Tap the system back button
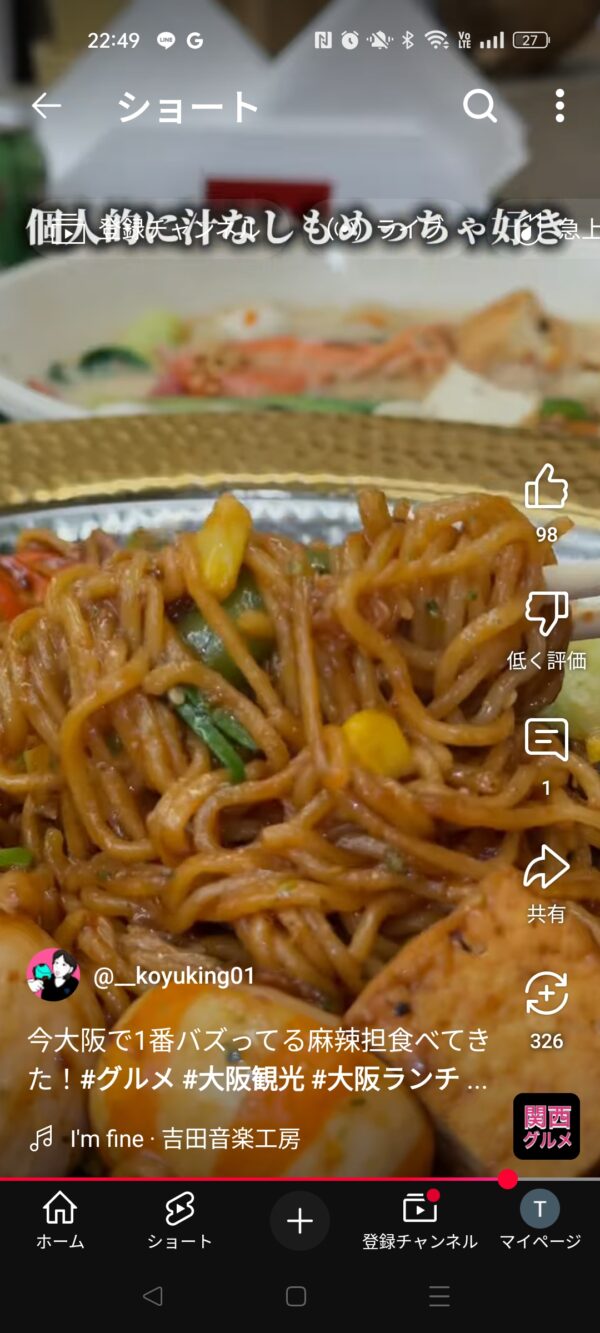This screenshot has width=600, height=1333. [x=152, y=1297]
